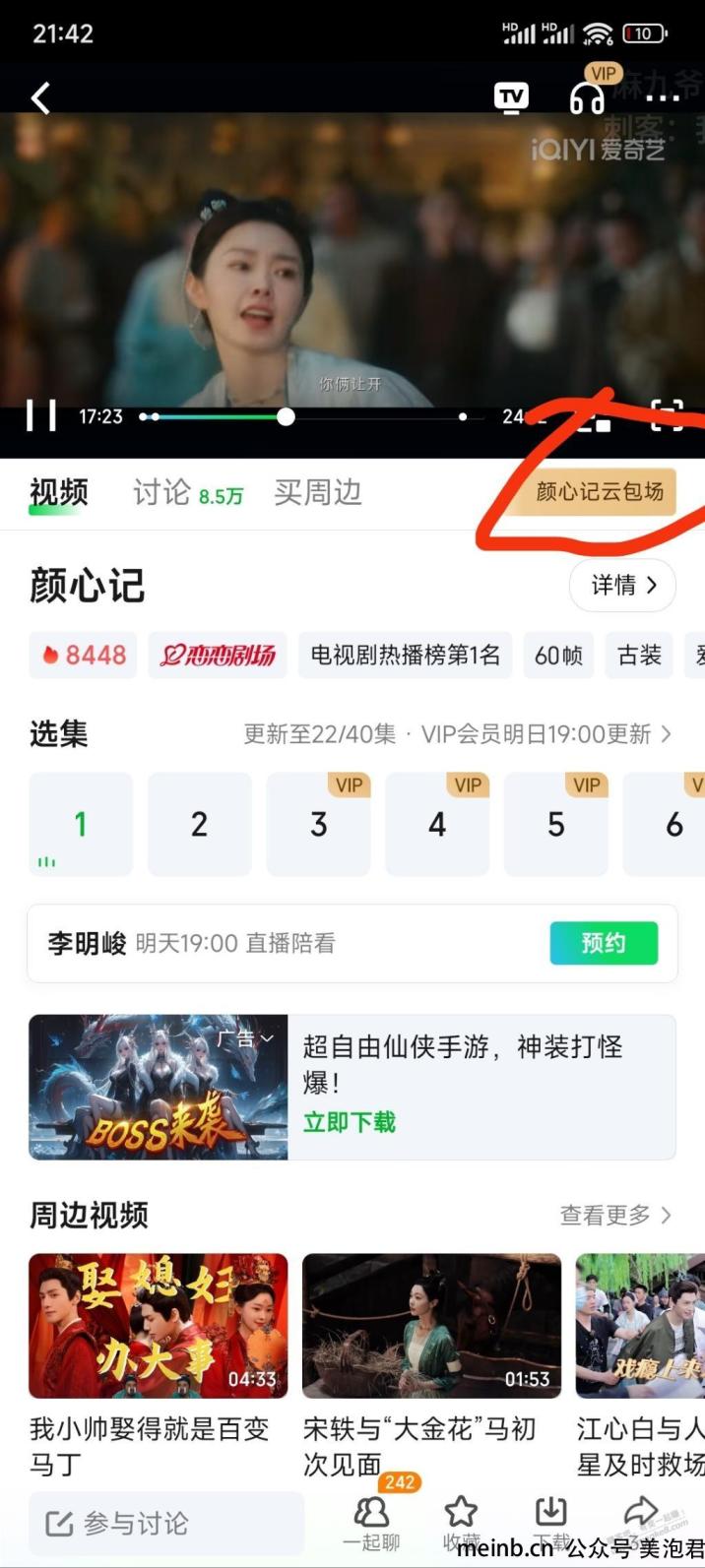Go back using the top arrow

[41, 97]
